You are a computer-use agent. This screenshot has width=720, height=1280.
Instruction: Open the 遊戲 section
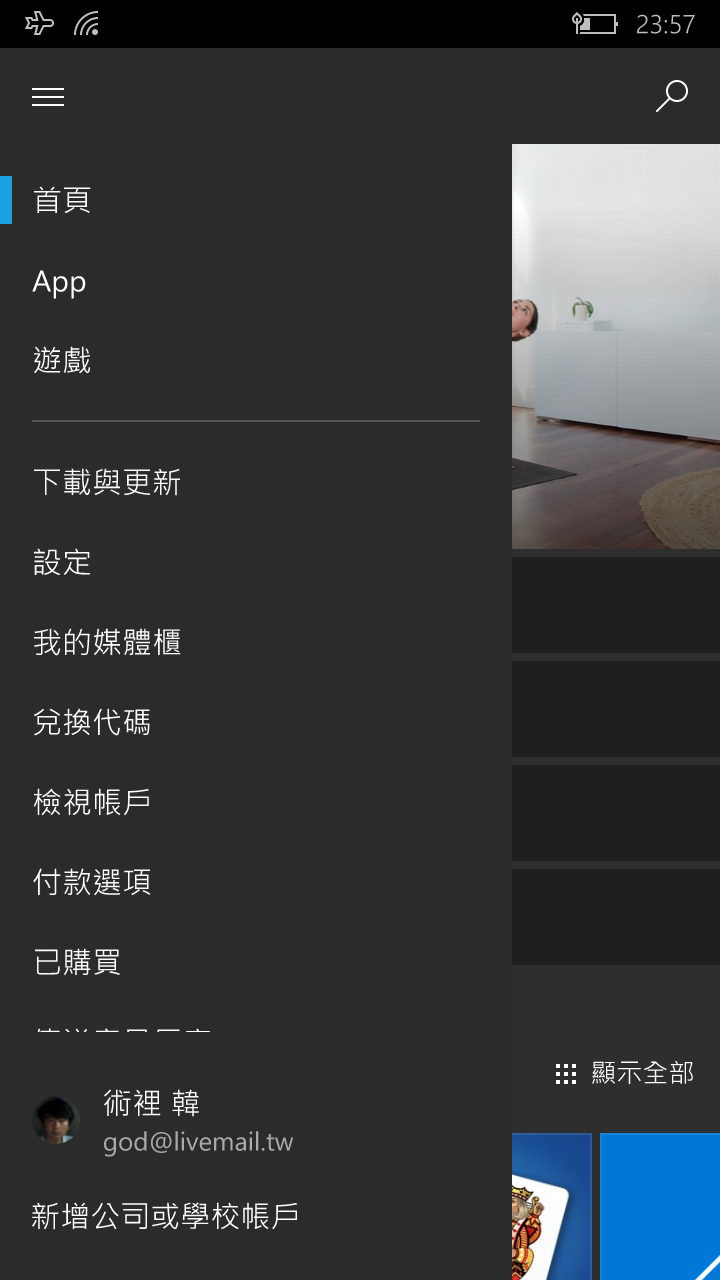(256, 360)
